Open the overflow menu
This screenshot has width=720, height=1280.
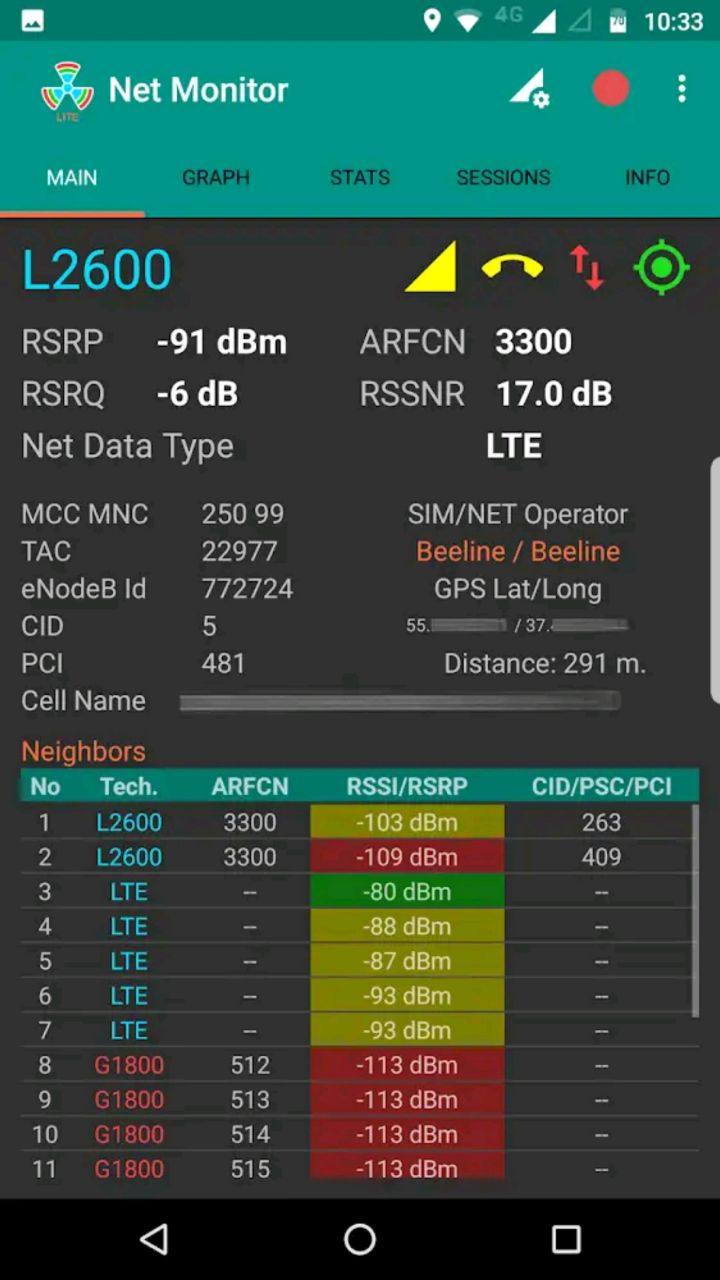(x=682, y=89)
